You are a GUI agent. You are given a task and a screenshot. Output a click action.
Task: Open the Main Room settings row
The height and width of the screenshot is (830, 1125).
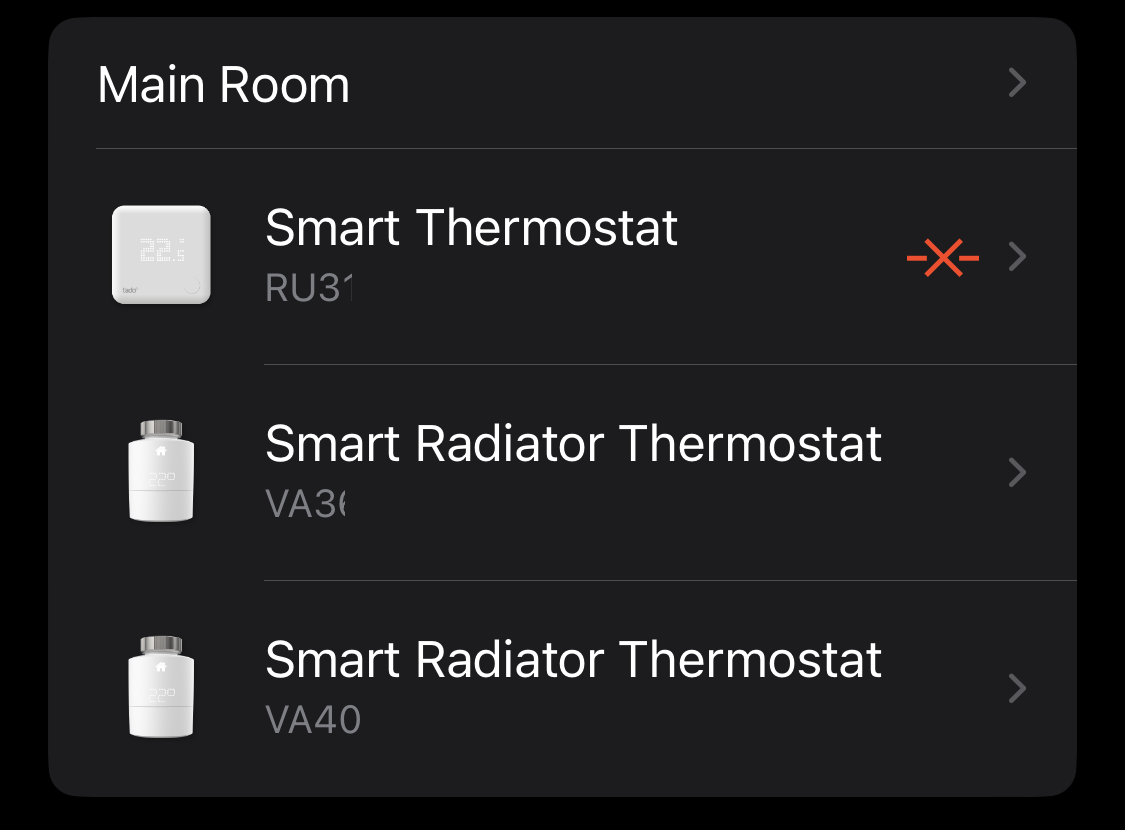click(560, 84)
